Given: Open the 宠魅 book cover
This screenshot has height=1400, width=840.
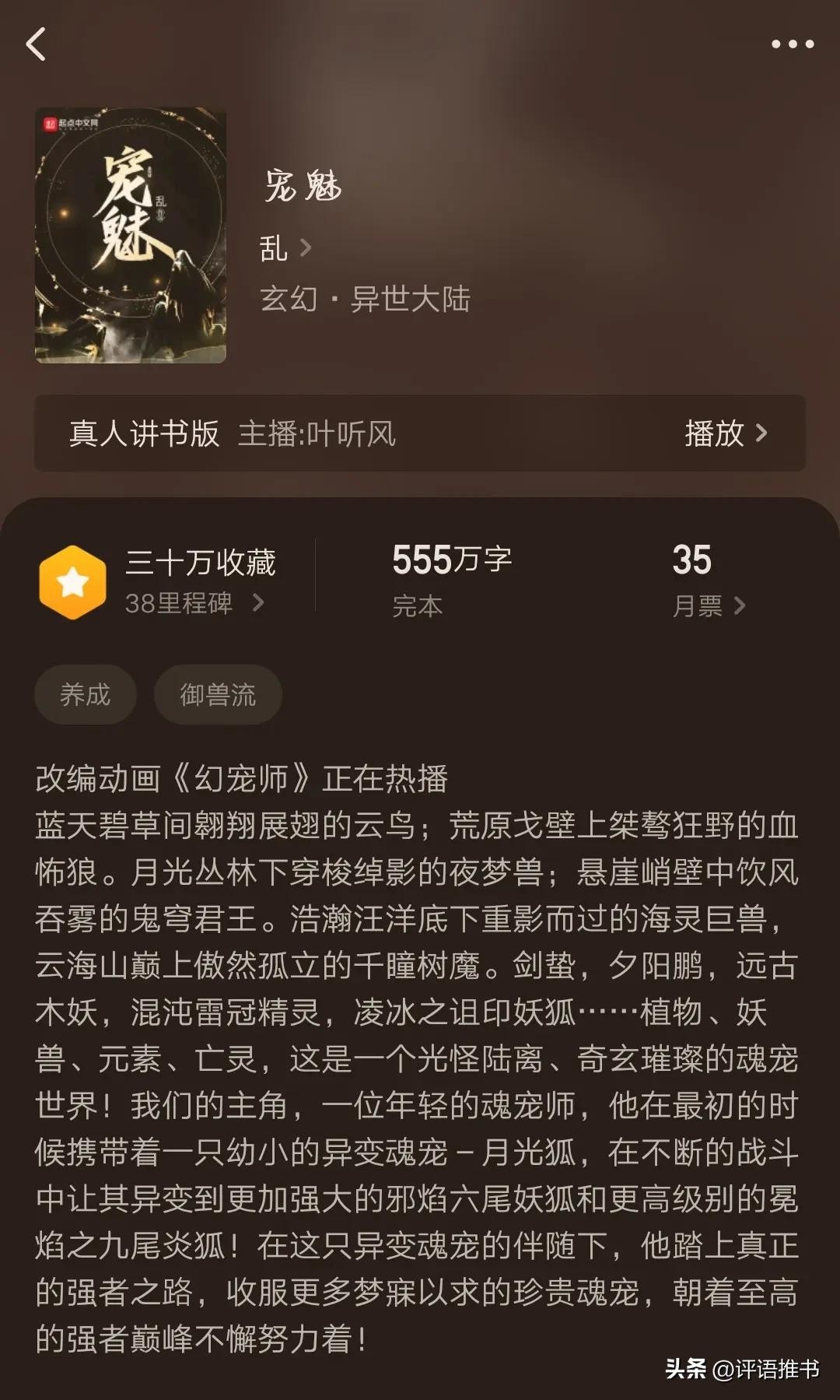Looking at the screenshot, I should (131, 235).
